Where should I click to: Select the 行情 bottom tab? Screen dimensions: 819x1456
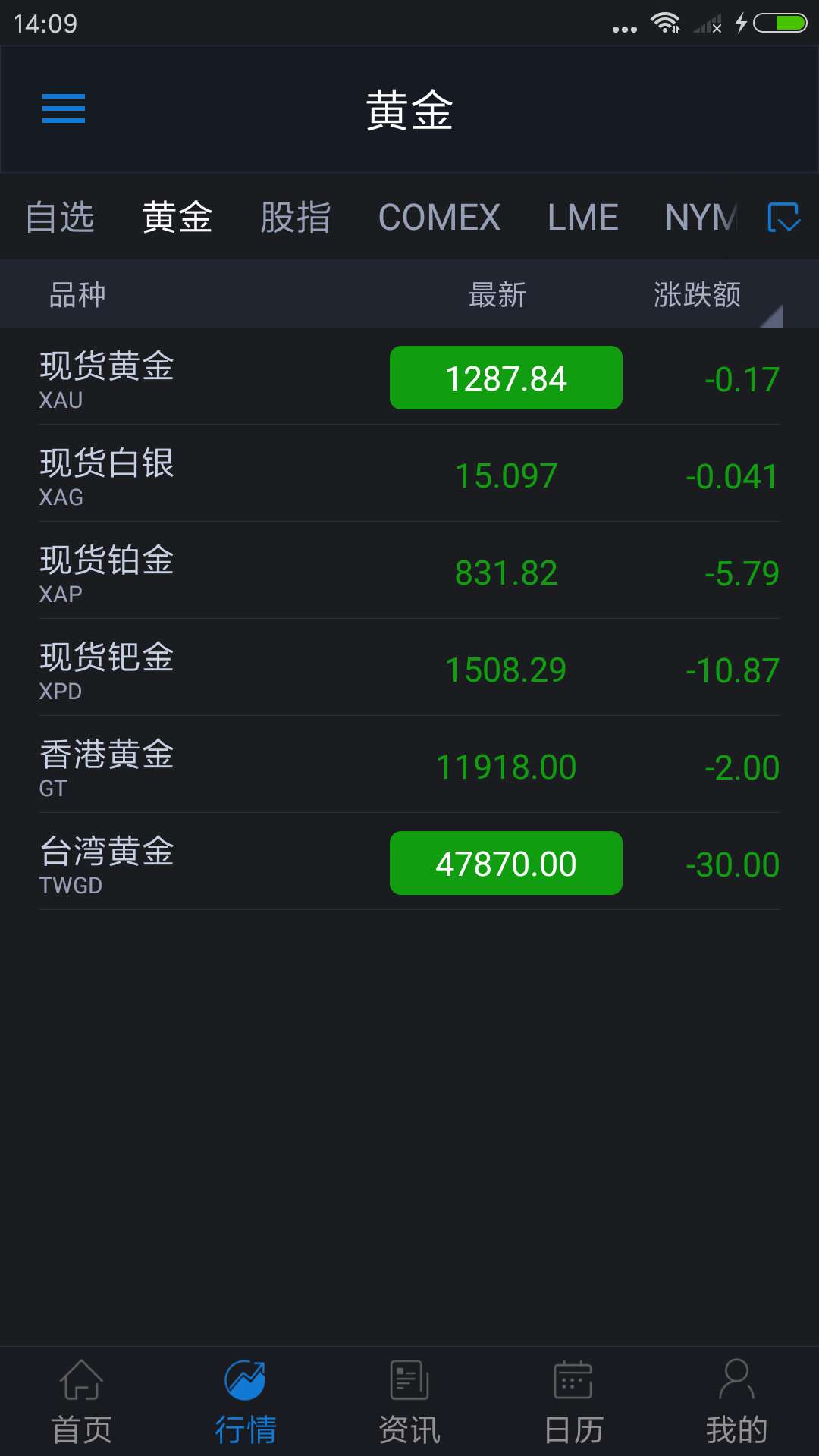tap(245, 1401)
